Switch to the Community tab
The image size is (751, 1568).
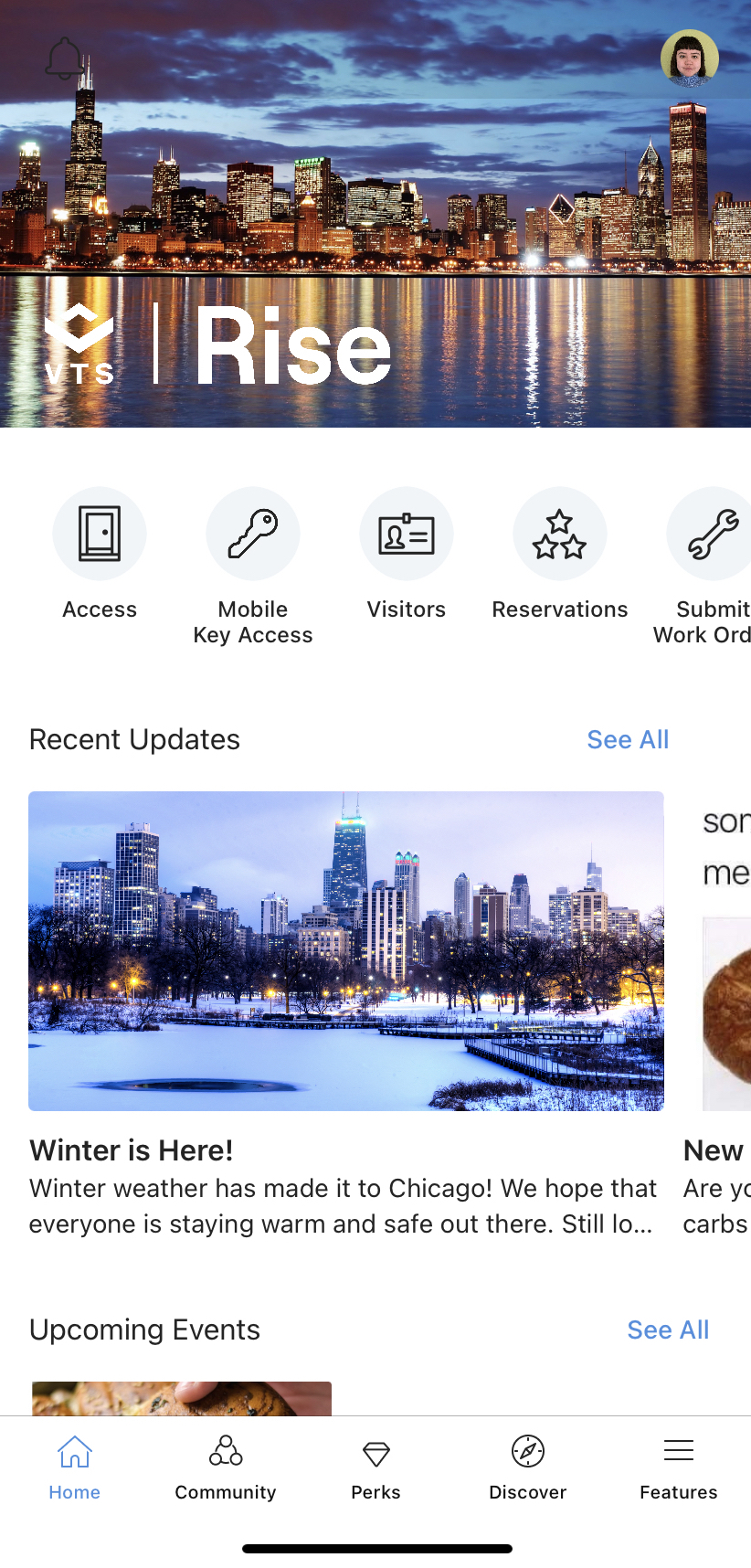226,1466
